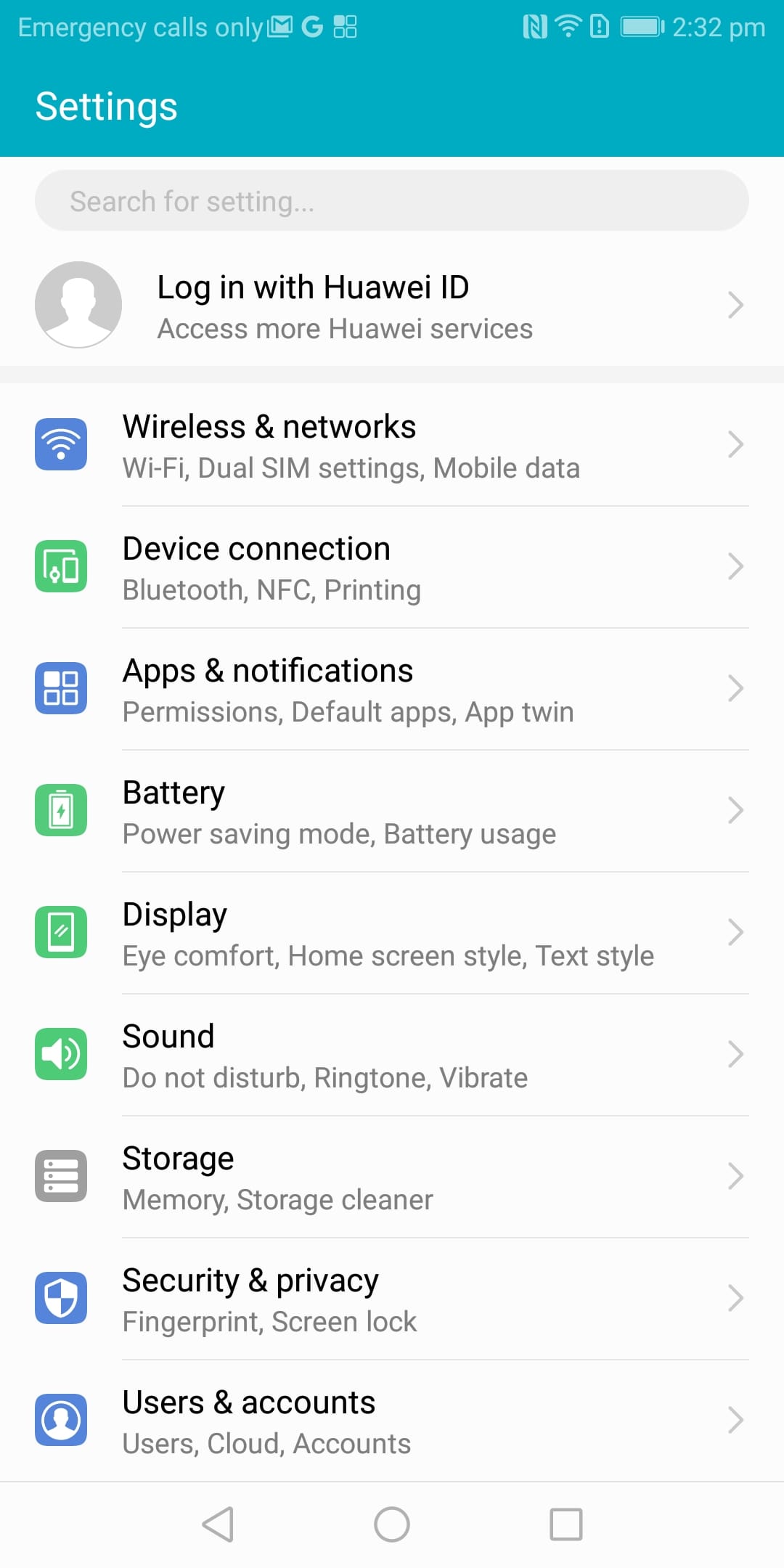Screen dimensions: 784x1568
Task: Tap the Search for setting field
Action: click(392, 200)
